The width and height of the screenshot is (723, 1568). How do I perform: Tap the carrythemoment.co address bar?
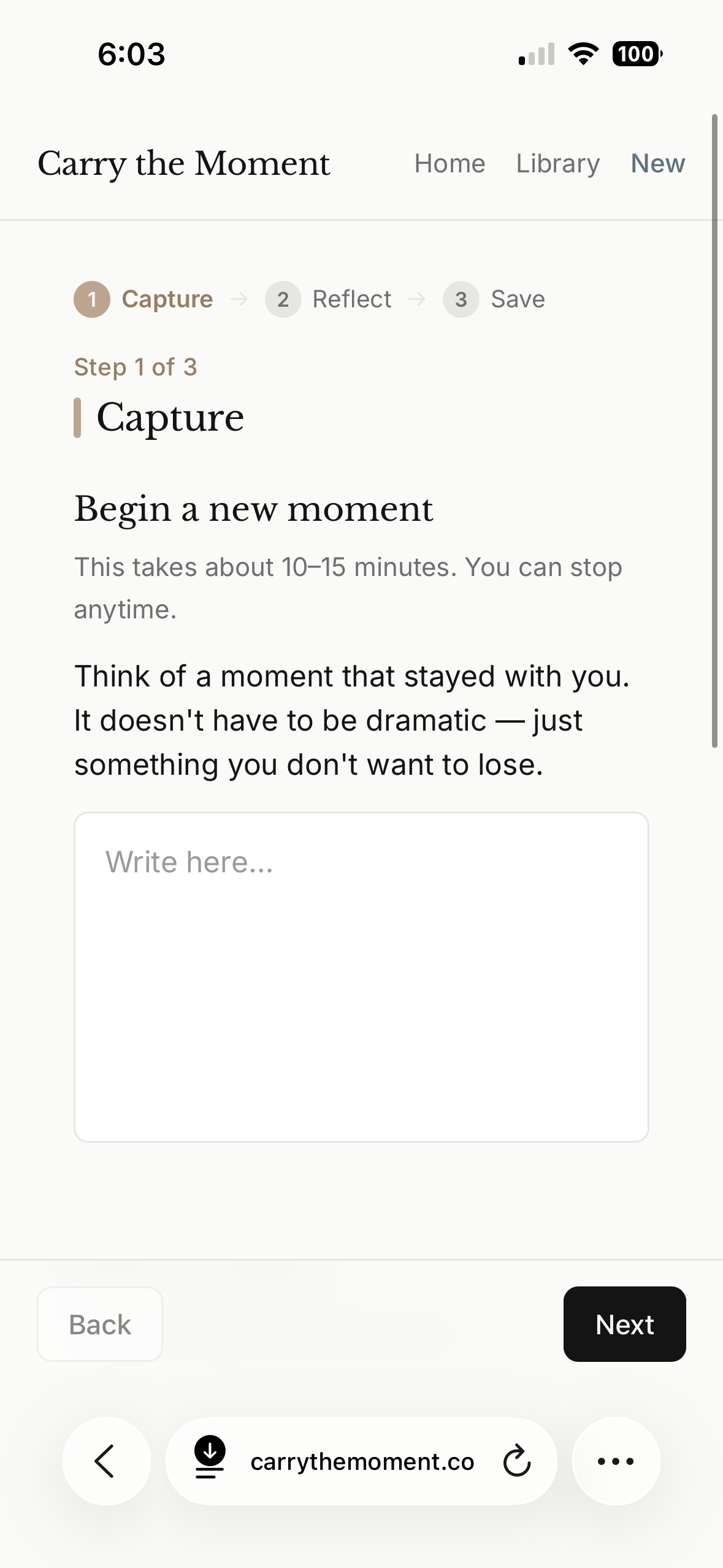tap(361, 1461)
